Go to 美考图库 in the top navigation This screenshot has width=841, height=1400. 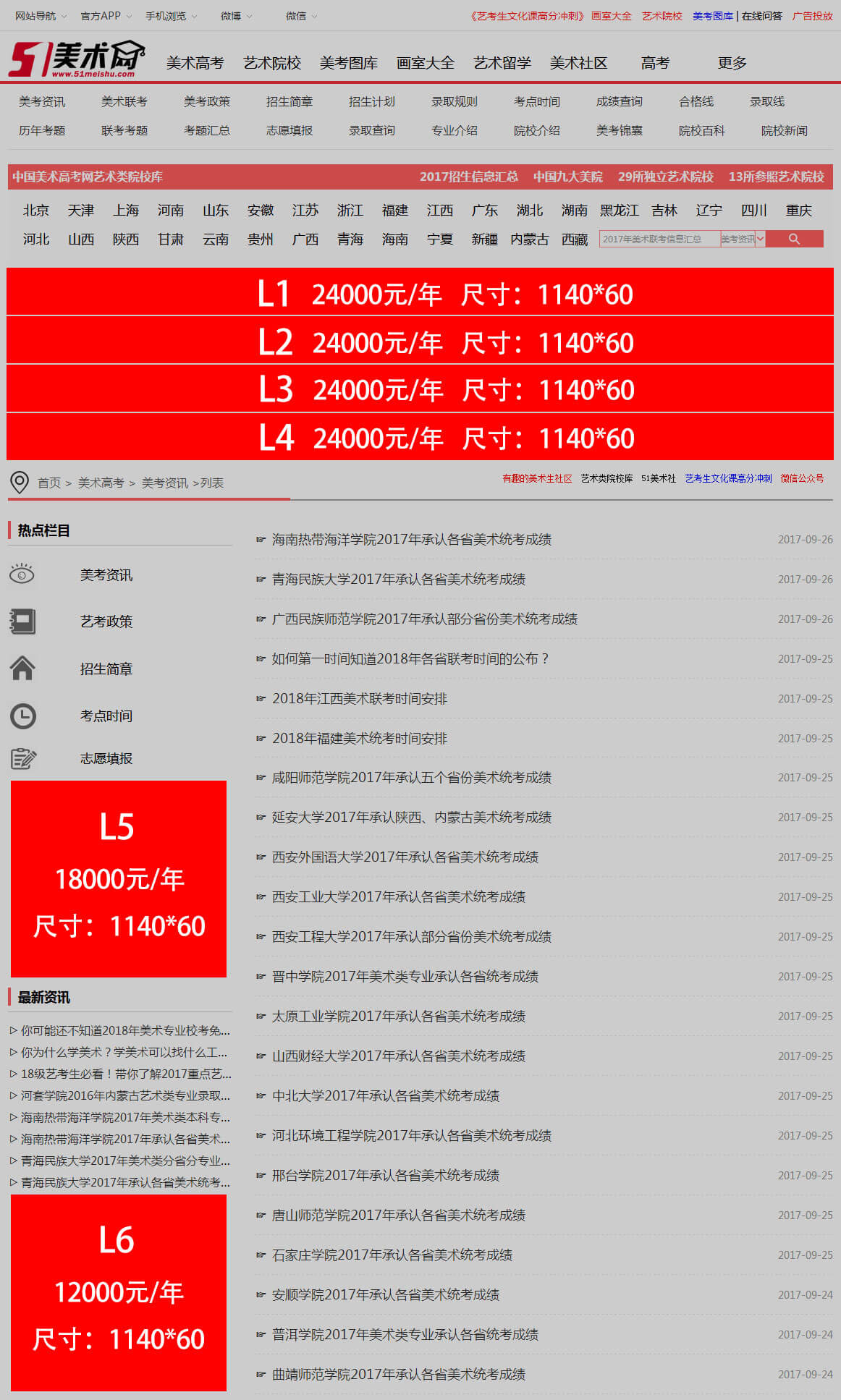coord(348,63)
